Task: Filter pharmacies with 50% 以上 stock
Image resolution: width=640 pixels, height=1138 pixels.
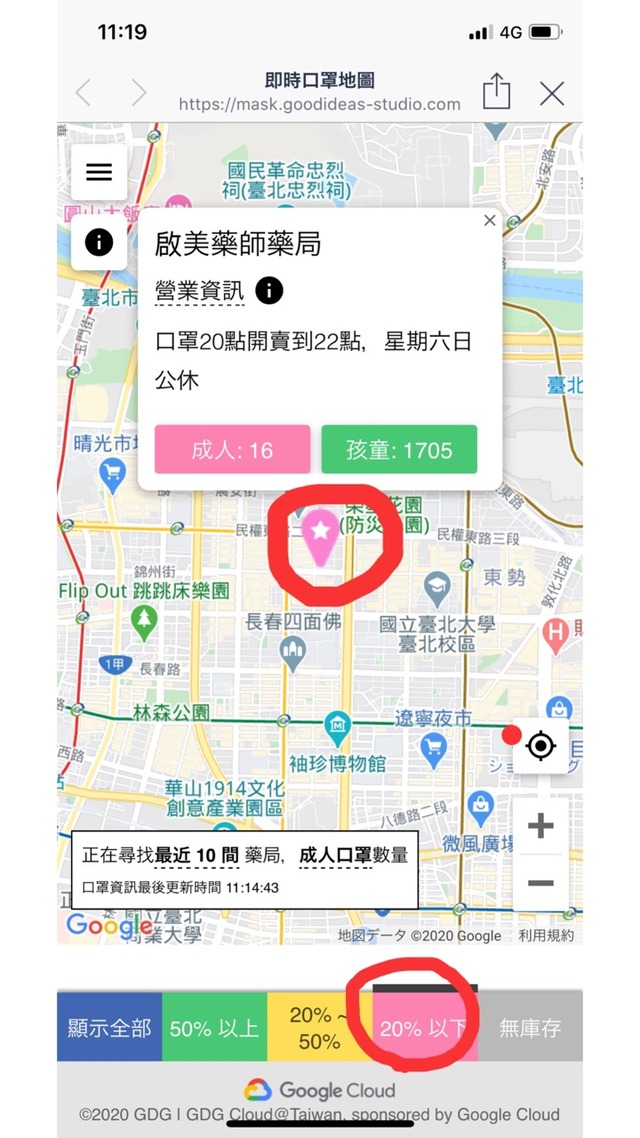Action: [214, 1028]
